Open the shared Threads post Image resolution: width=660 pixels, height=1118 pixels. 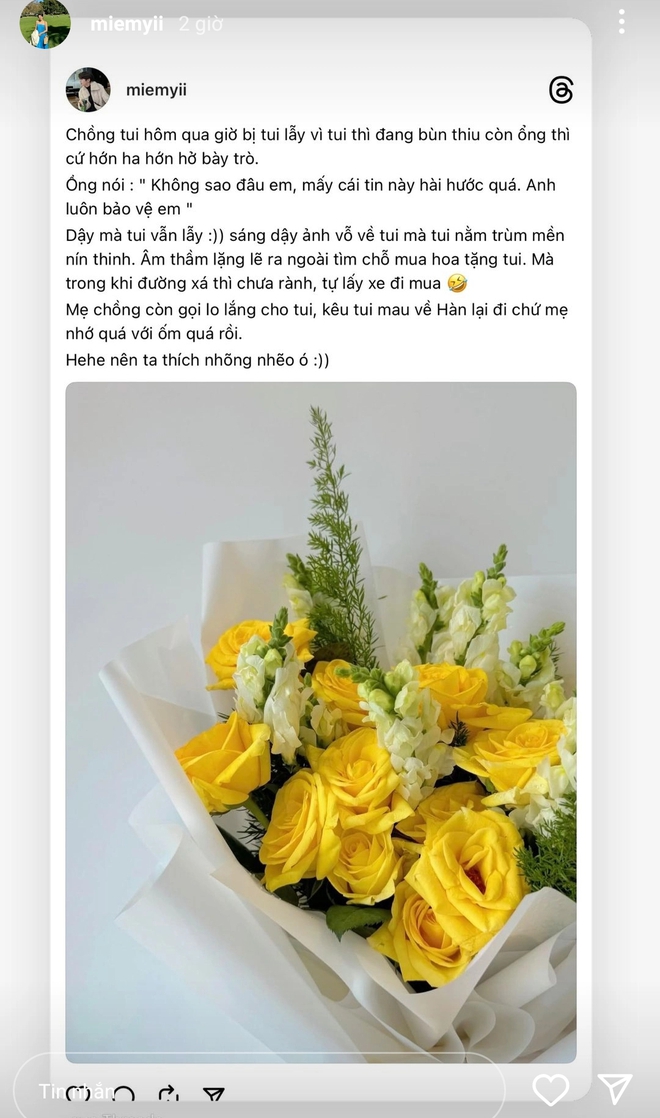click(x=321, y=600)
